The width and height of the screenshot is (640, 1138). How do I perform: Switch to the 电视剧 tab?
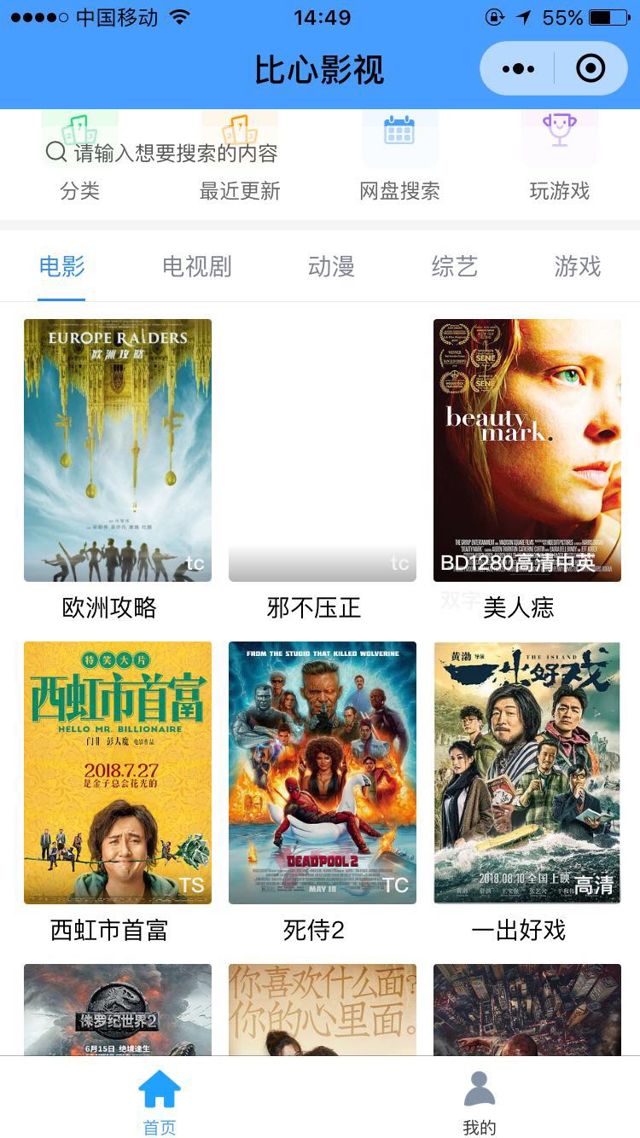pos(197,266)
